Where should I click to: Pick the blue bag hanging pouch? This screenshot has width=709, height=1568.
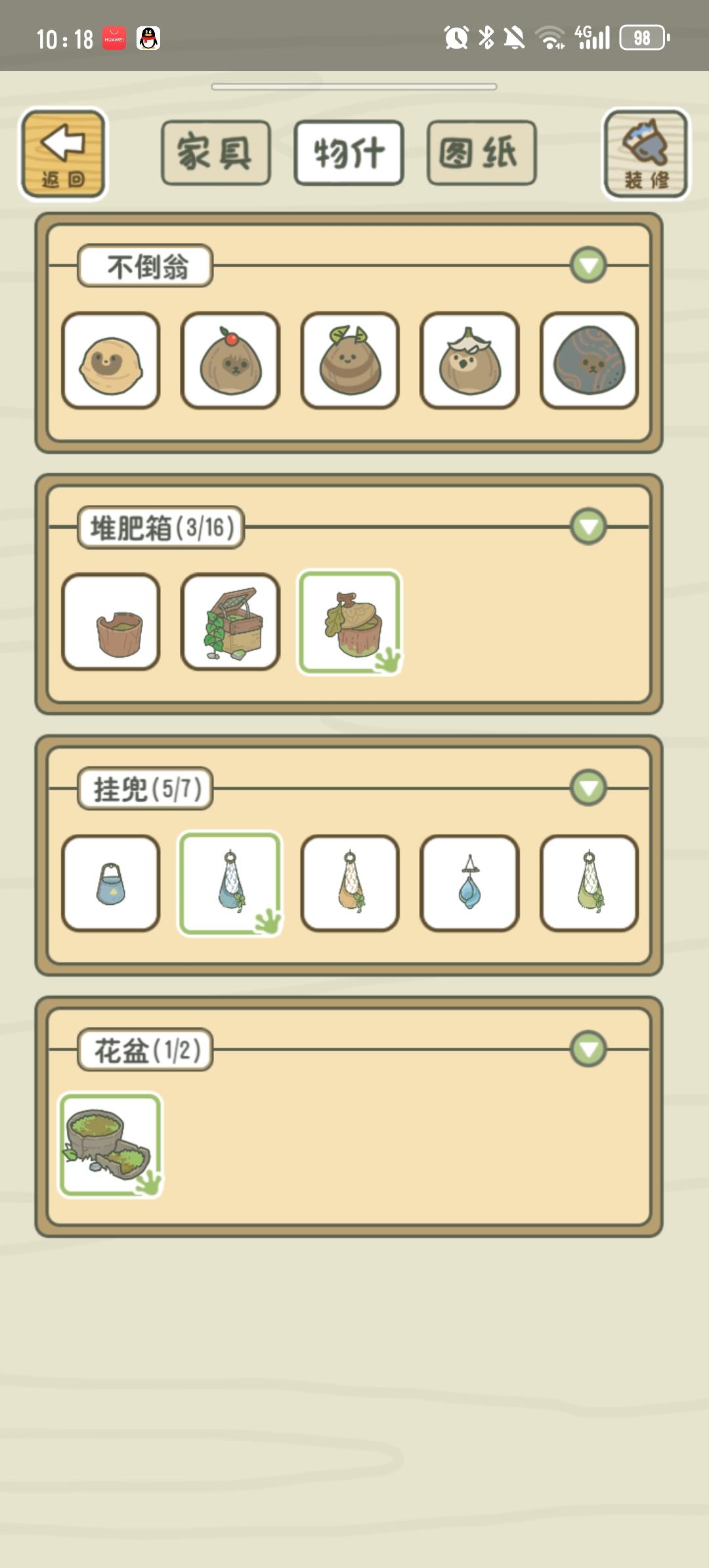[x=111, y=883]
